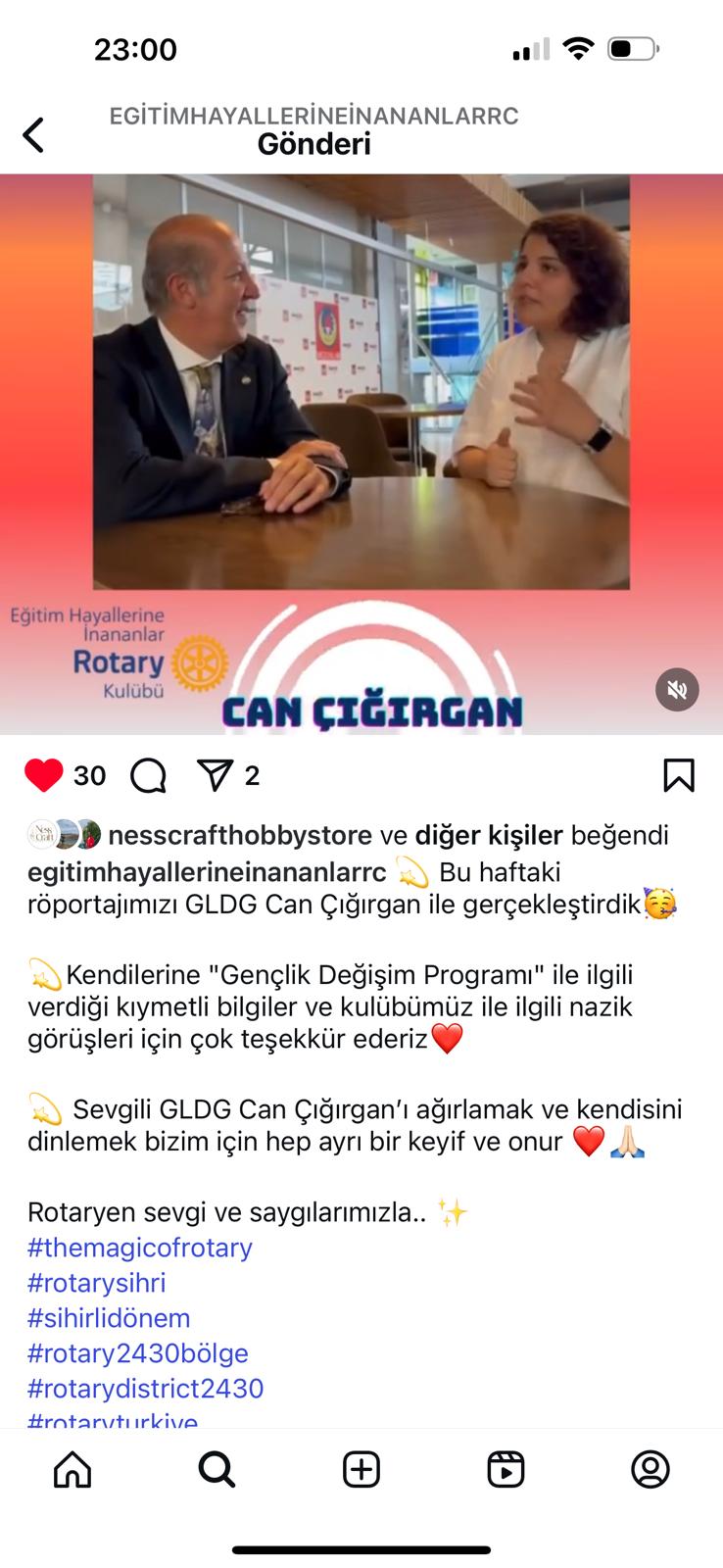Open egitimhayallerineinananlarrc username in caption

(x=207, y=871)
